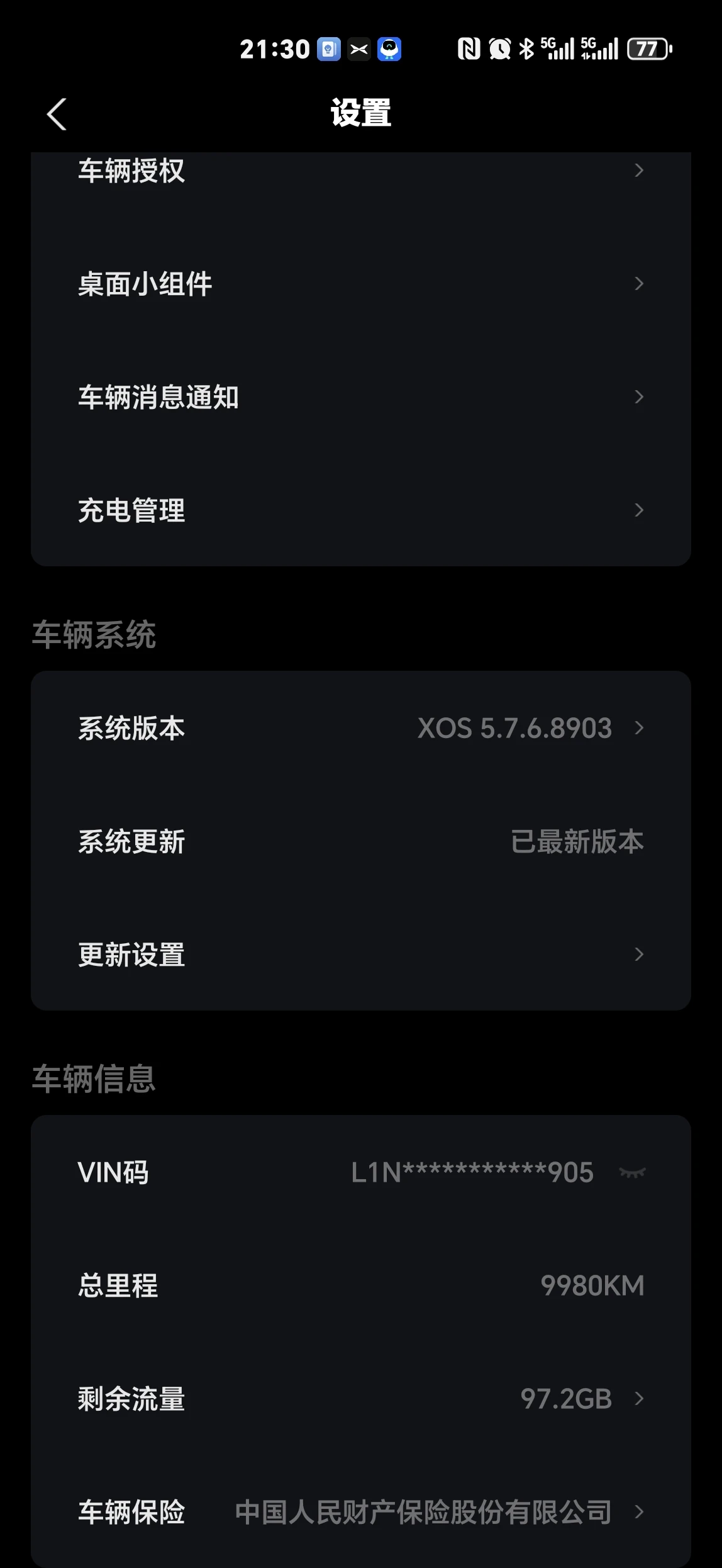The height and width of the screenshot is (1568, 722).
Task: Open 剩余流量 97.2GB details
Action: click(x=361, y=1399)
